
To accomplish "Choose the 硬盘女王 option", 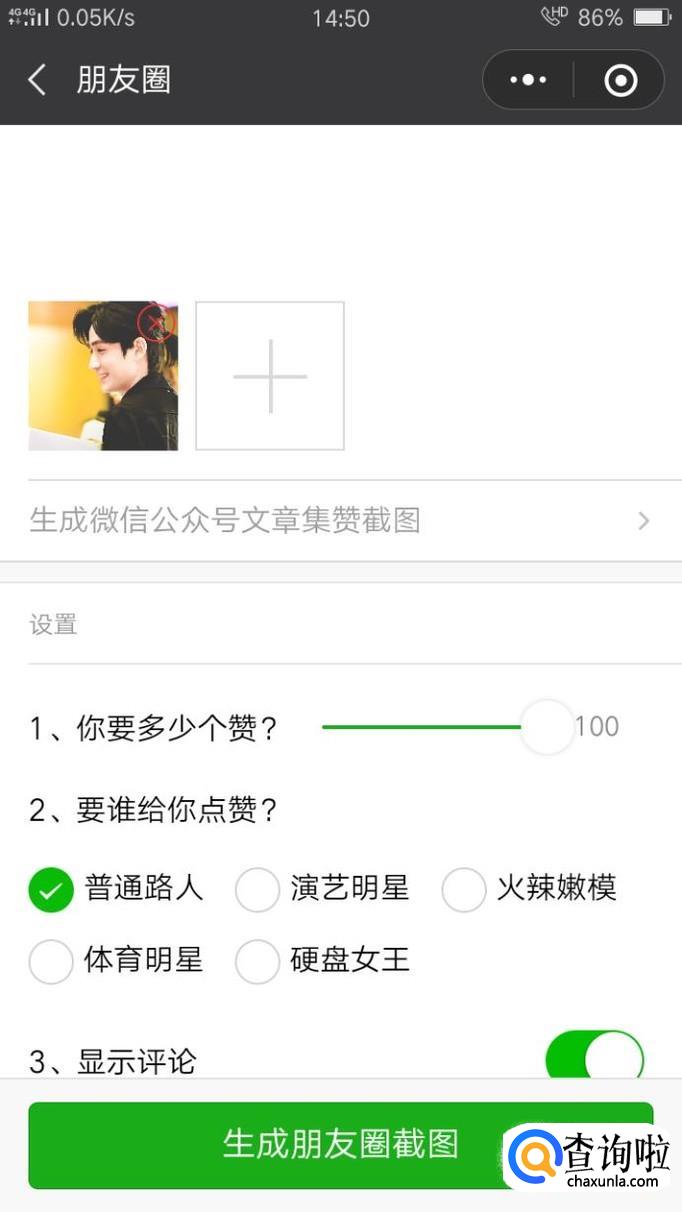I will (x=257, y=961).
